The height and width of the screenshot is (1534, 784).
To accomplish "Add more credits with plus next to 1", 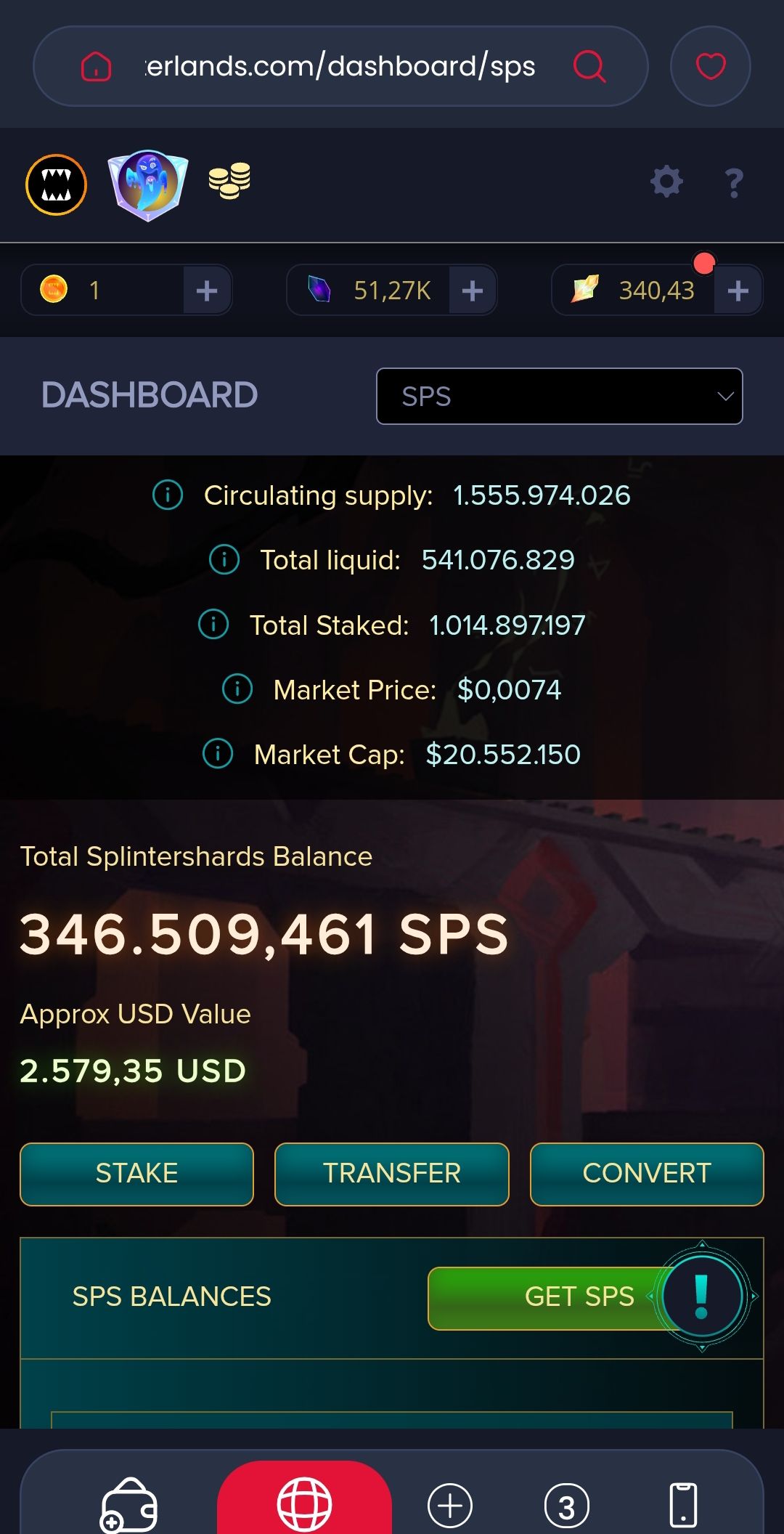I will click(x=207, y=291).
